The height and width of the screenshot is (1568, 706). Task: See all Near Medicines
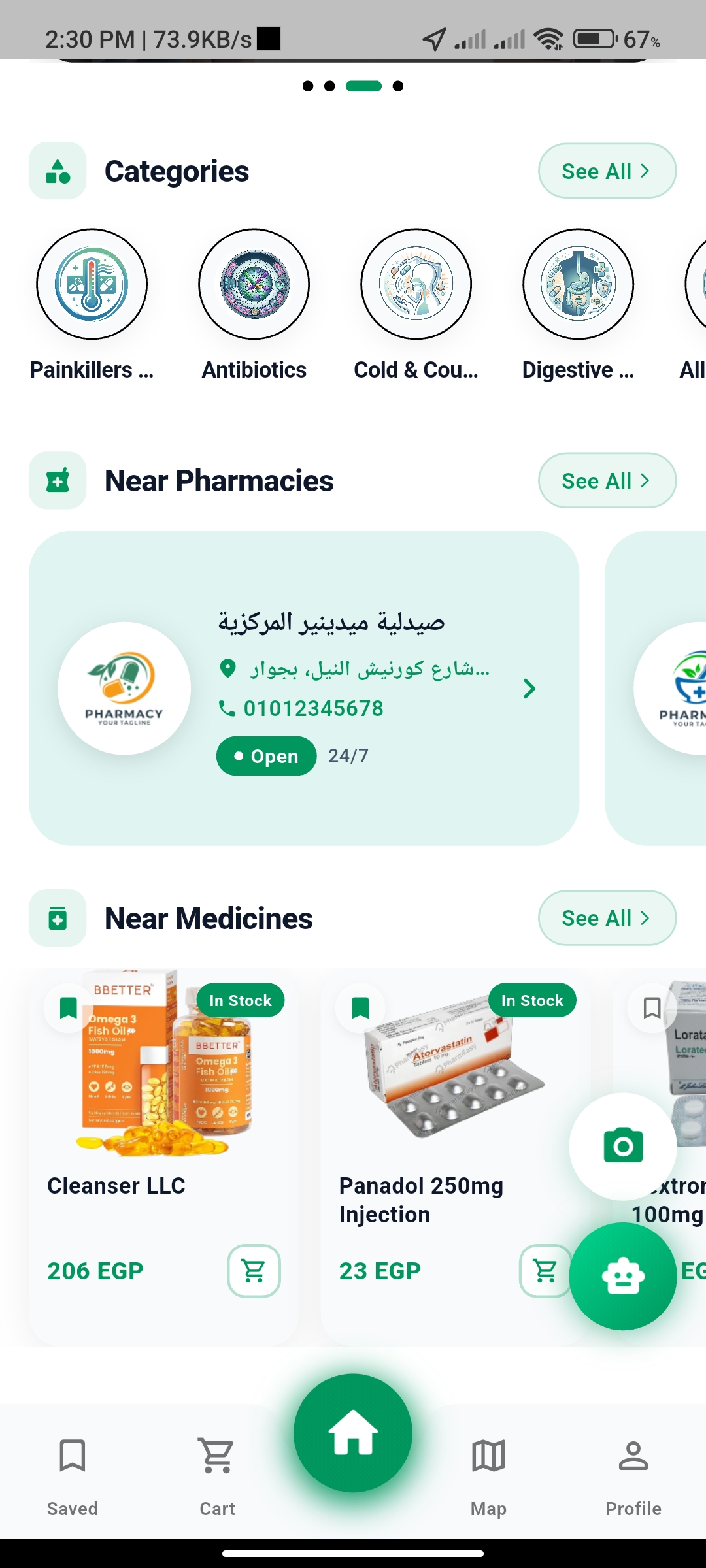point(607,918)
